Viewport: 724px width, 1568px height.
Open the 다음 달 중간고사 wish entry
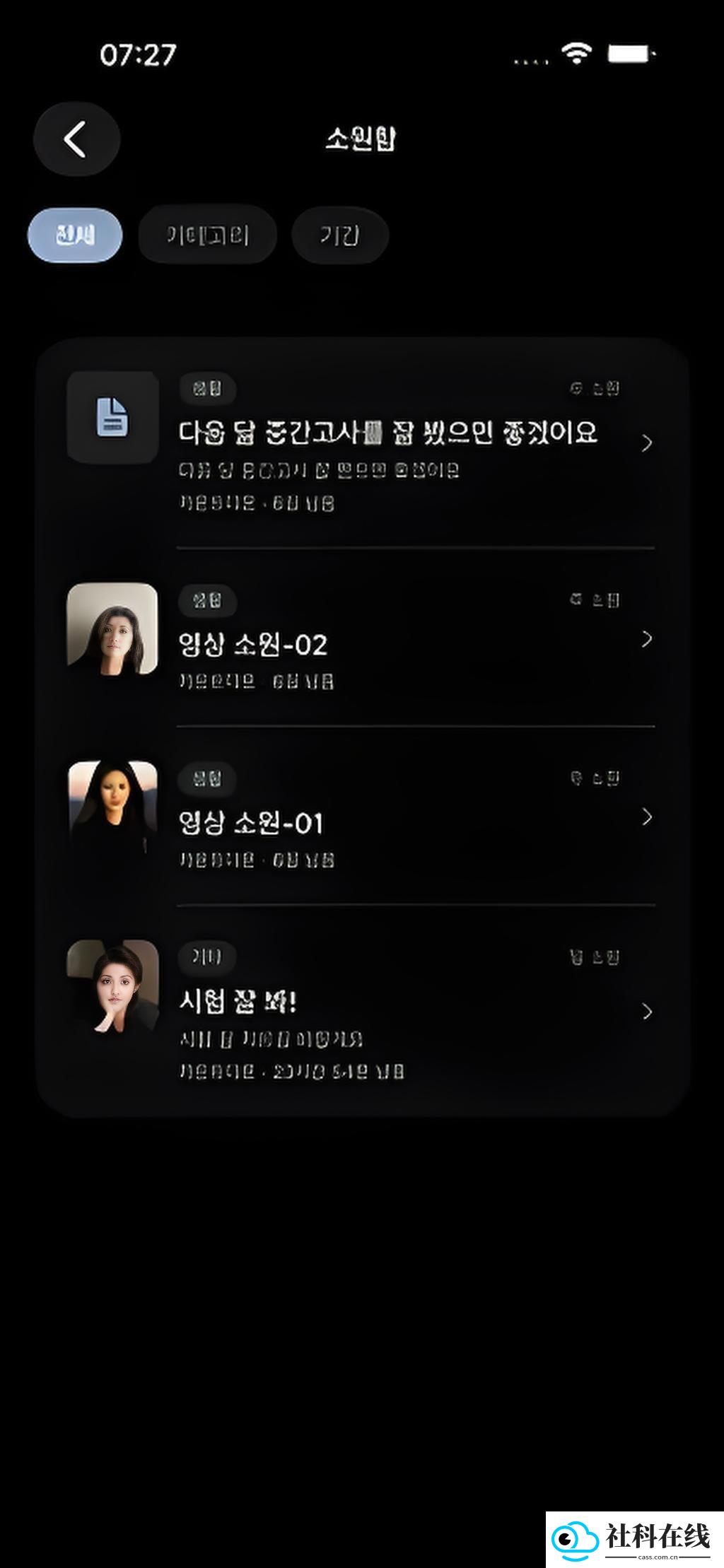tap(362, 443)
